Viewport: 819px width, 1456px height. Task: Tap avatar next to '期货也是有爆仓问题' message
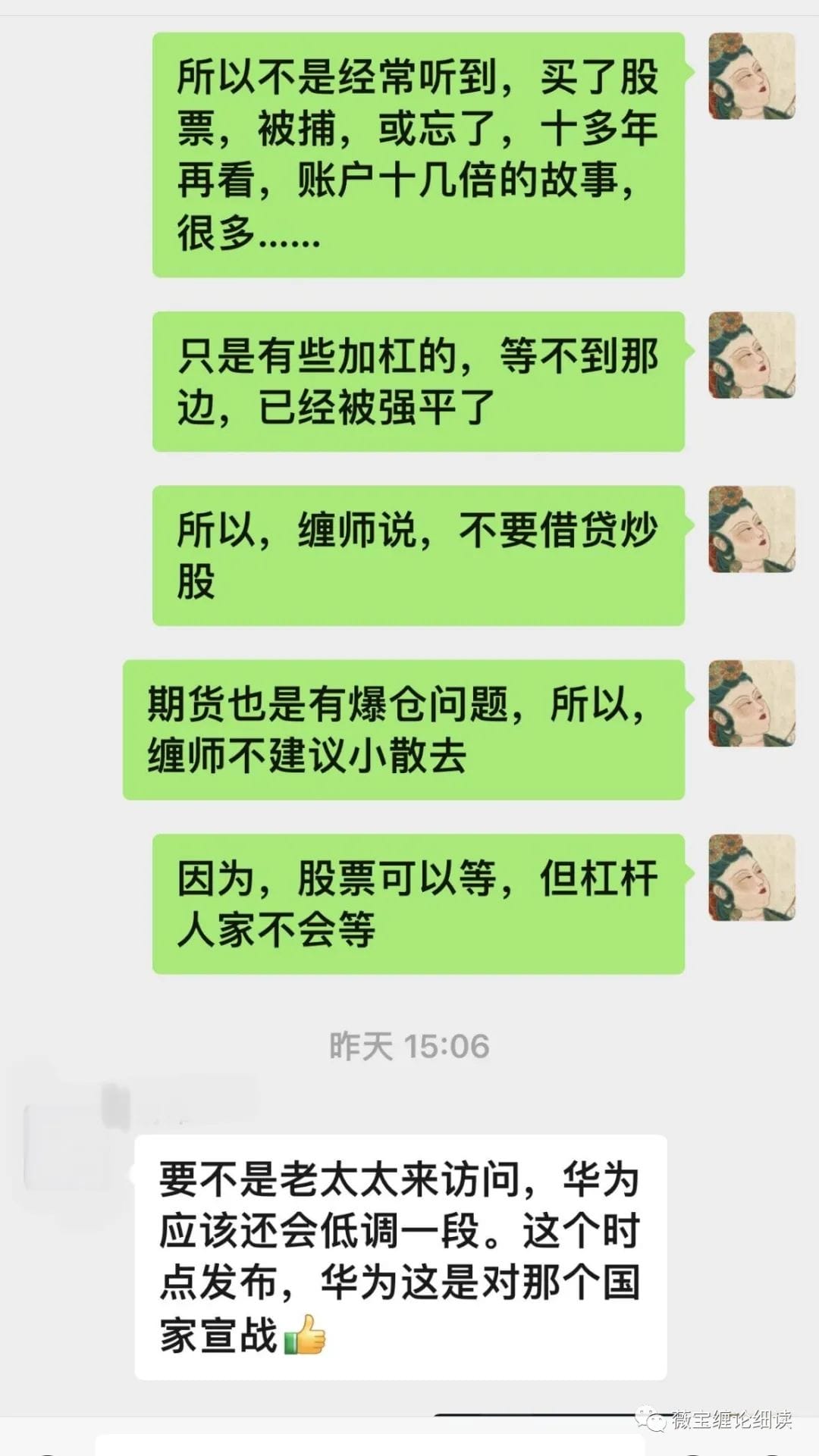[x=752, y=703]
